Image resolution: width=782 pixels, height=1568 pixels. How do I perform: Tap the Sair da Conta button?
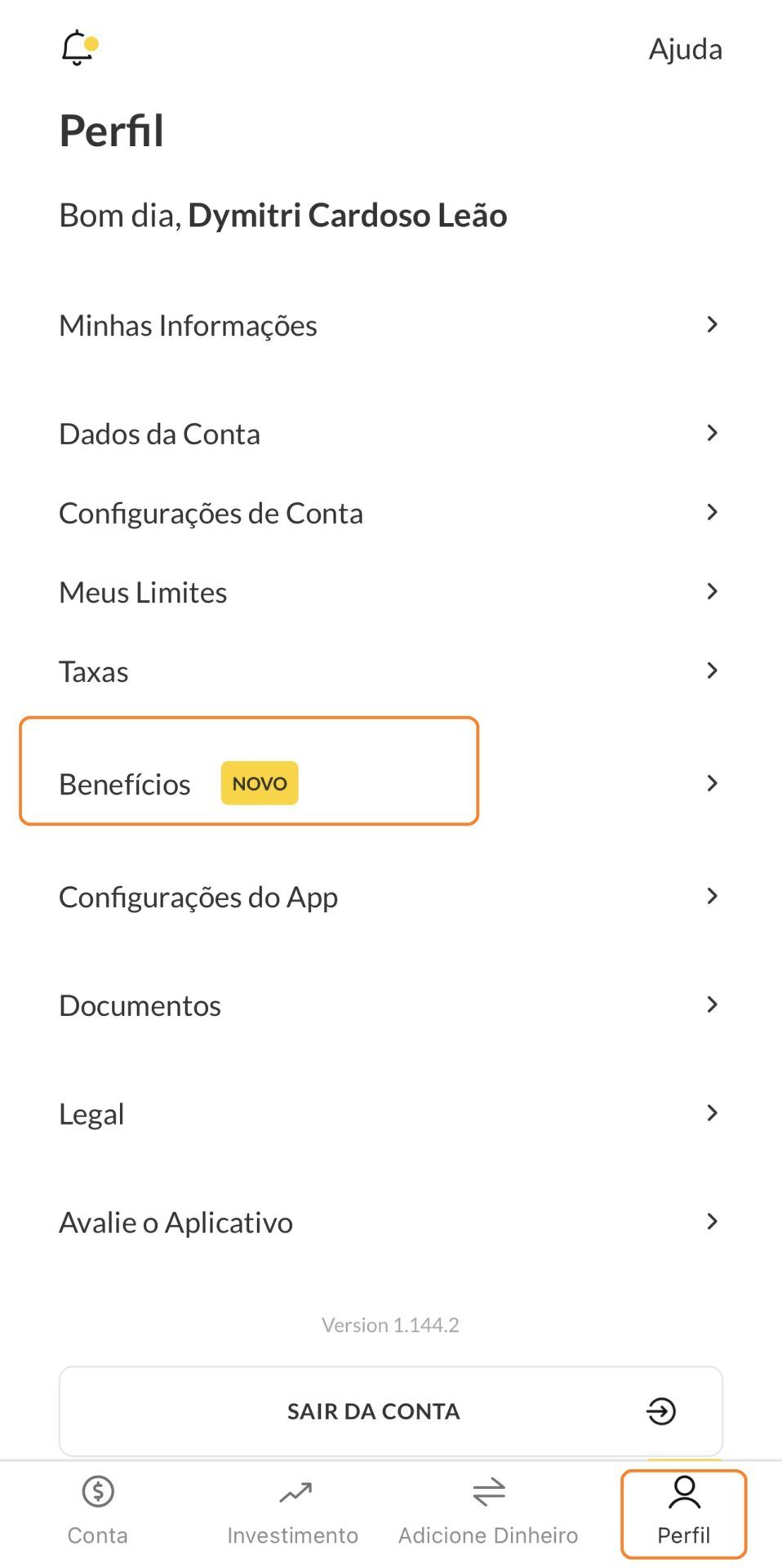click(390, 1411)
